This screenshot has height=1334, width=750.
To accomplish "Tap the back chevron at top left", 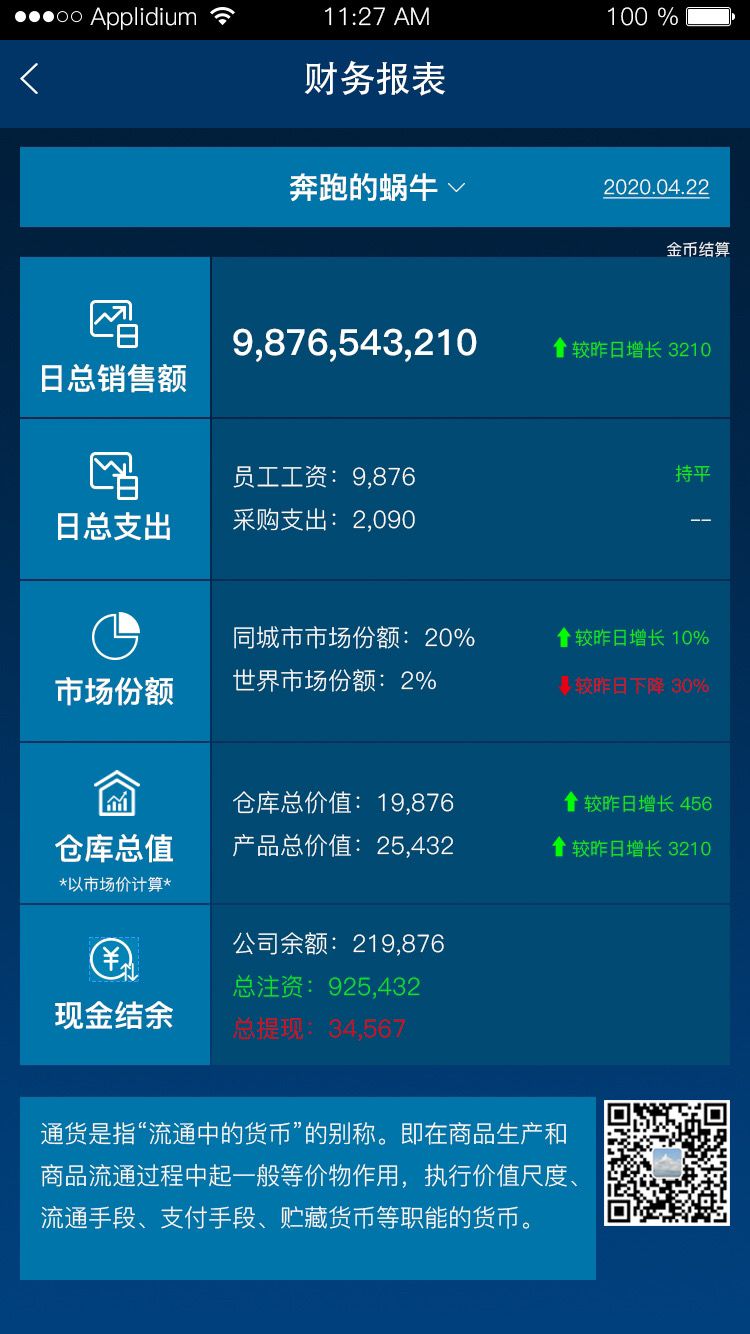I will (28, 78).
